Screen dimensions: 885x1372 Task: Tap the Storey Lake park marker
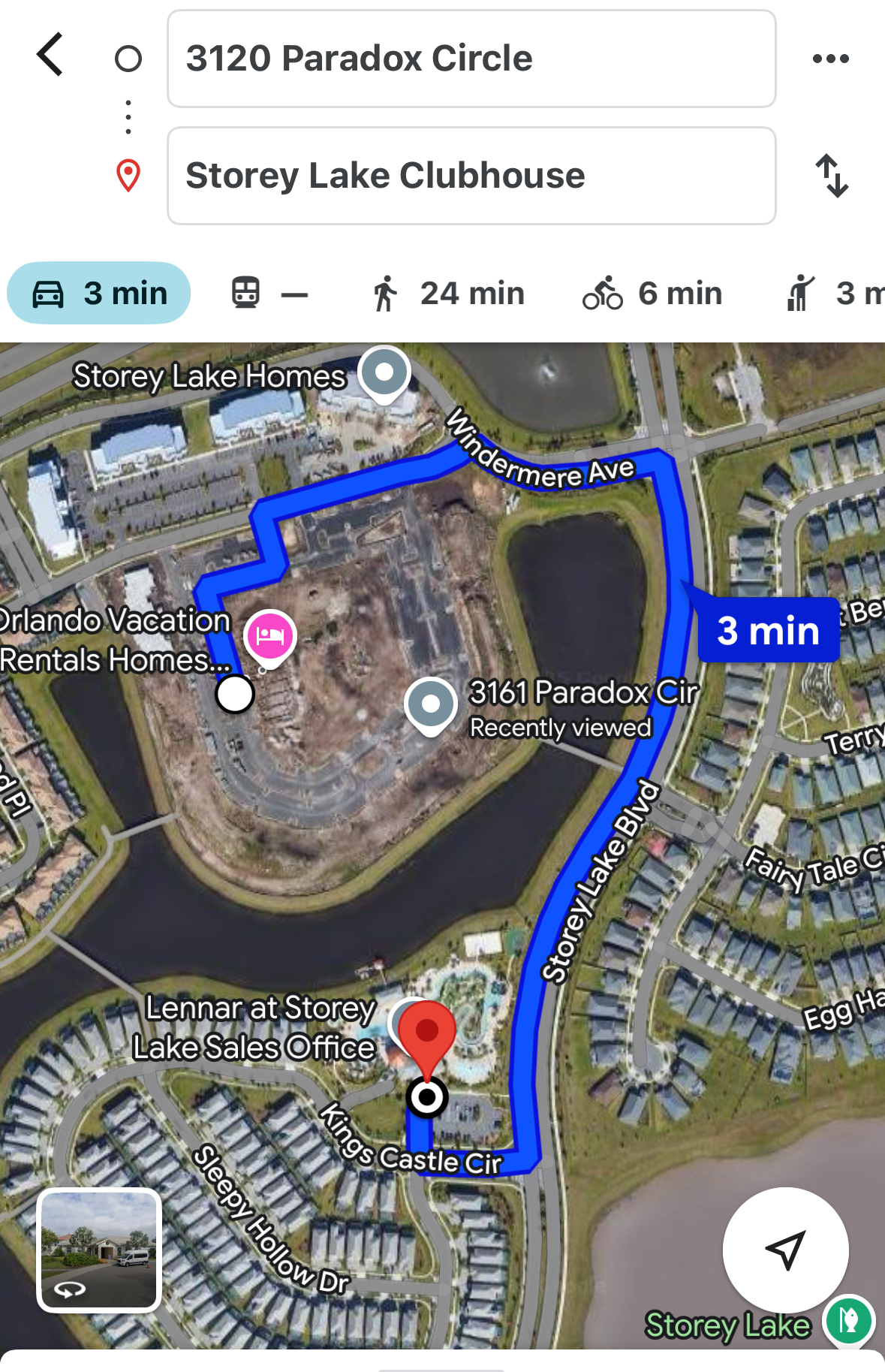(x=848, y=1320)
